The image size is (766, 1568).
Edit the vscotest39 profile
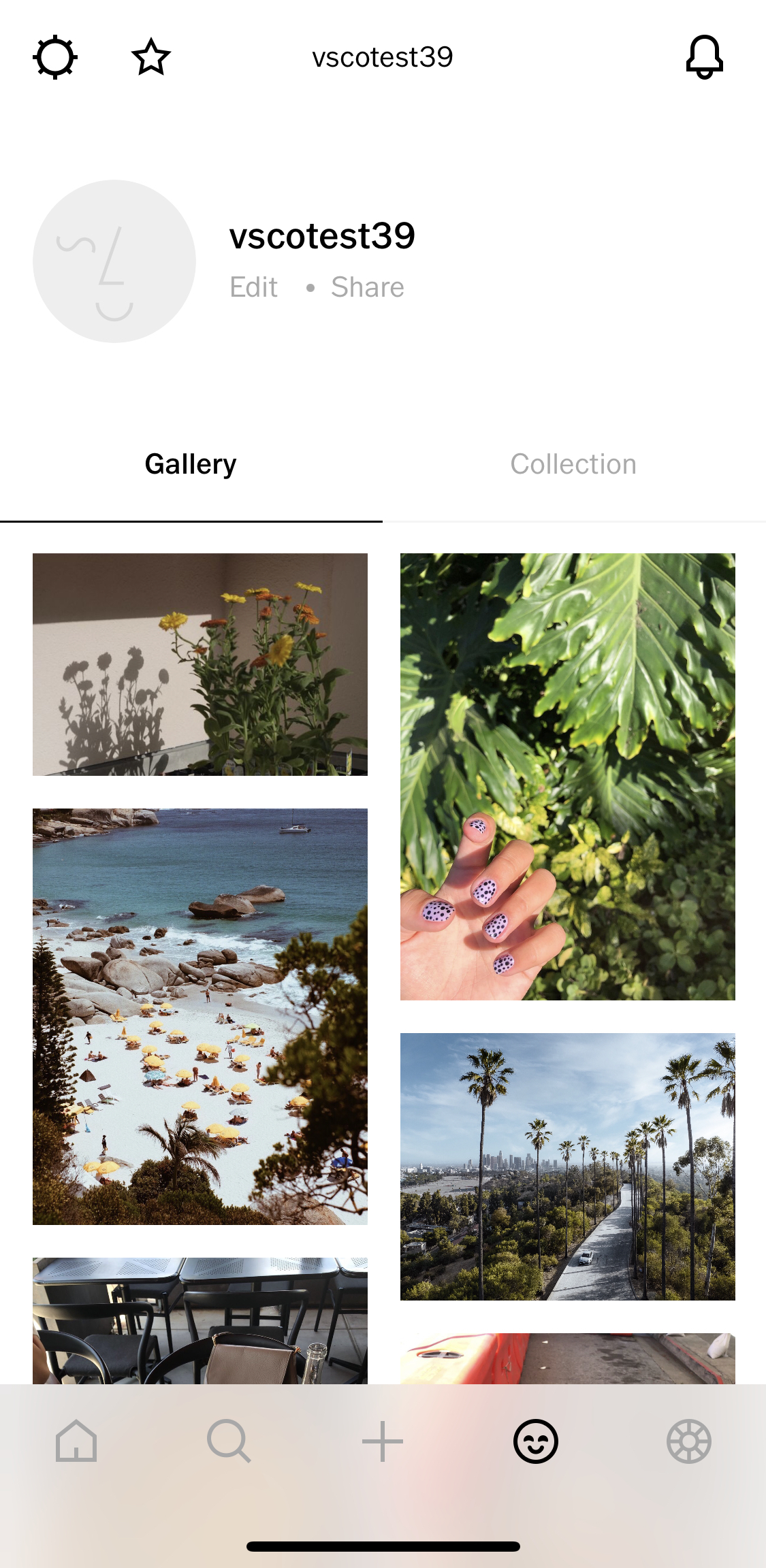tap(253, 287)
